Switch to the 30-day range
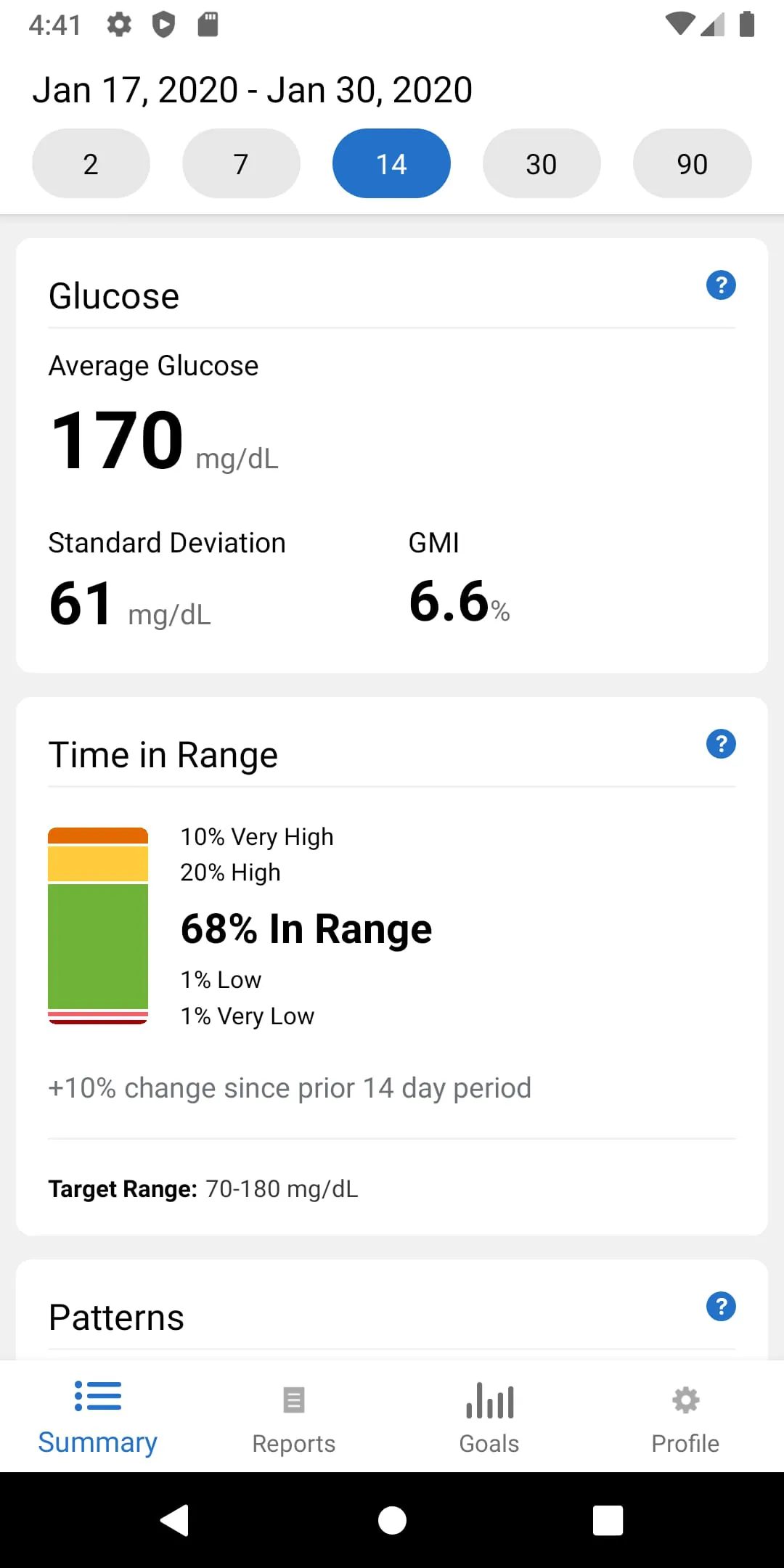 click(x=541, y=163)
